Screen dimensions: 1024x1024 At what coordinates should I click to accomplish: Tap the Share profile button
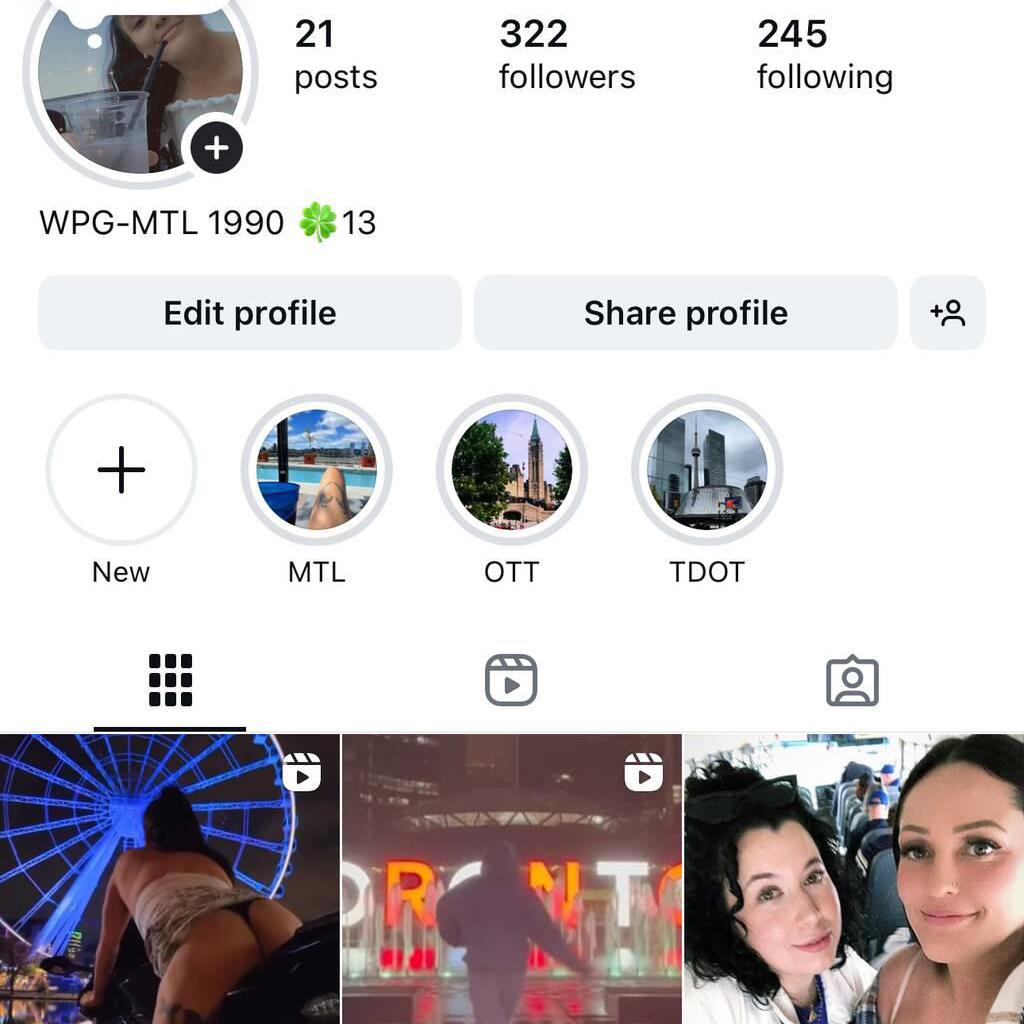point(685,313)
